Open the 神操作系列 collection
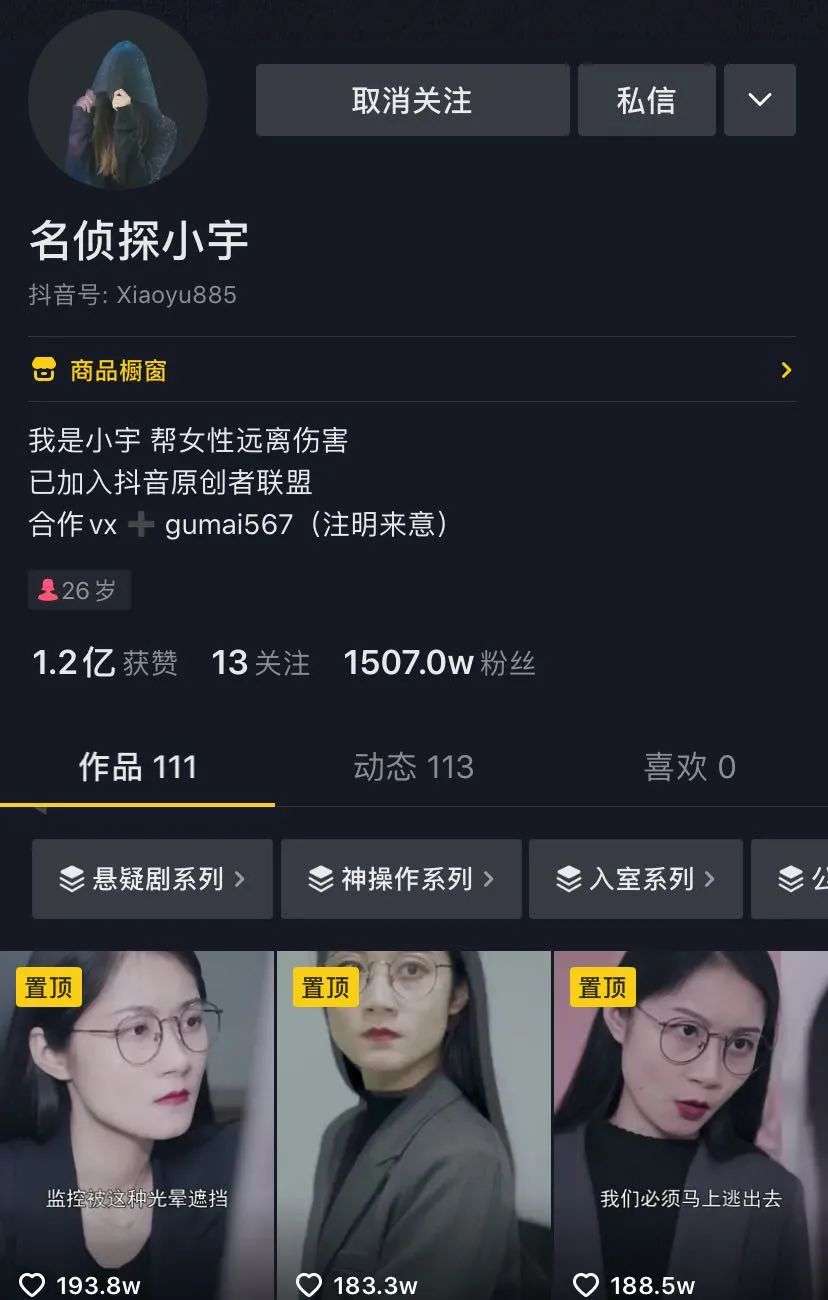This screenshot has width=828, height=1300. [401, 879]
